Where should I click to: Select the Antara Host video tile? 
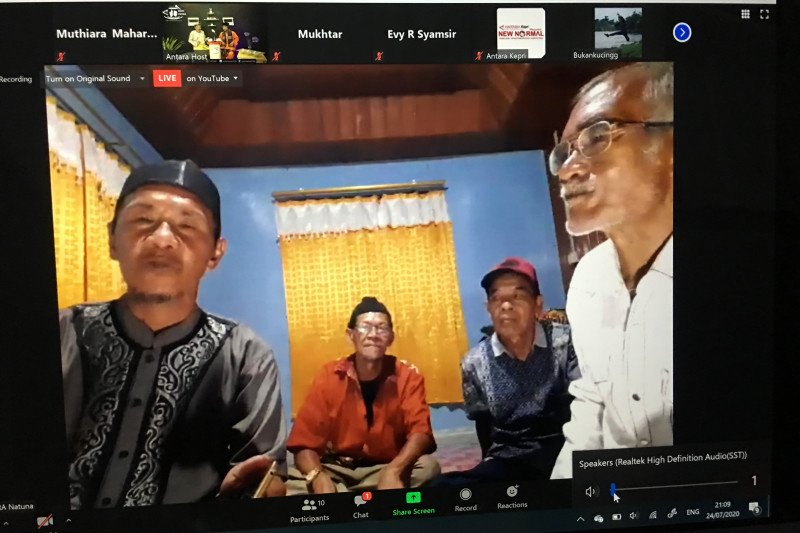pyautogui.click(x=214, y=34)
